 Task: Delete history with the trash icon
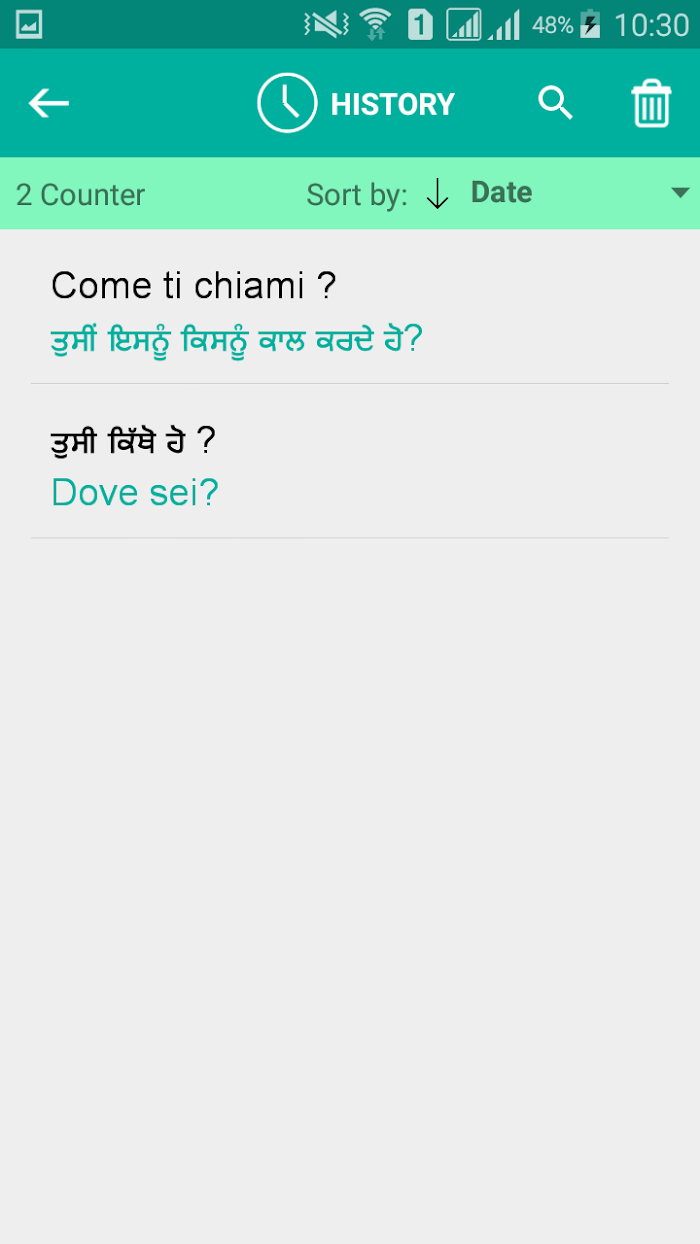click(x=651, y=103)
